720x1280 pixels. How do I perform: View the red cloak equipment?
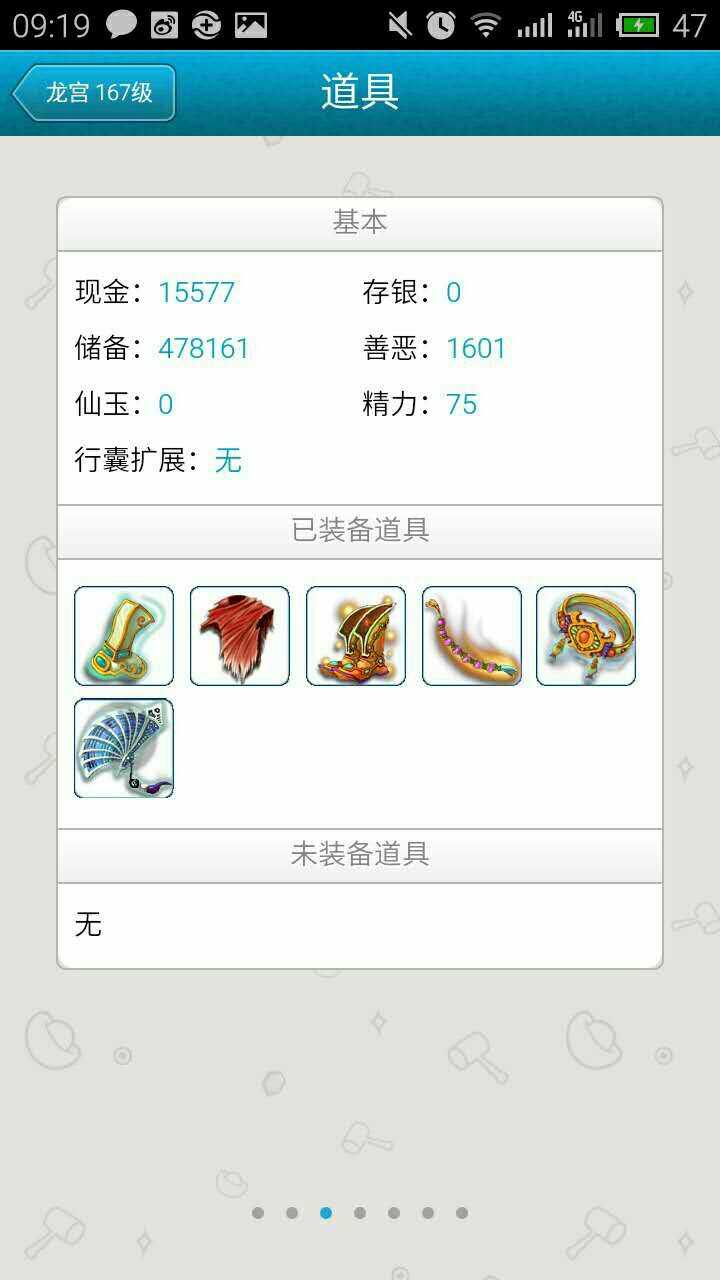(x=240, y=636)
